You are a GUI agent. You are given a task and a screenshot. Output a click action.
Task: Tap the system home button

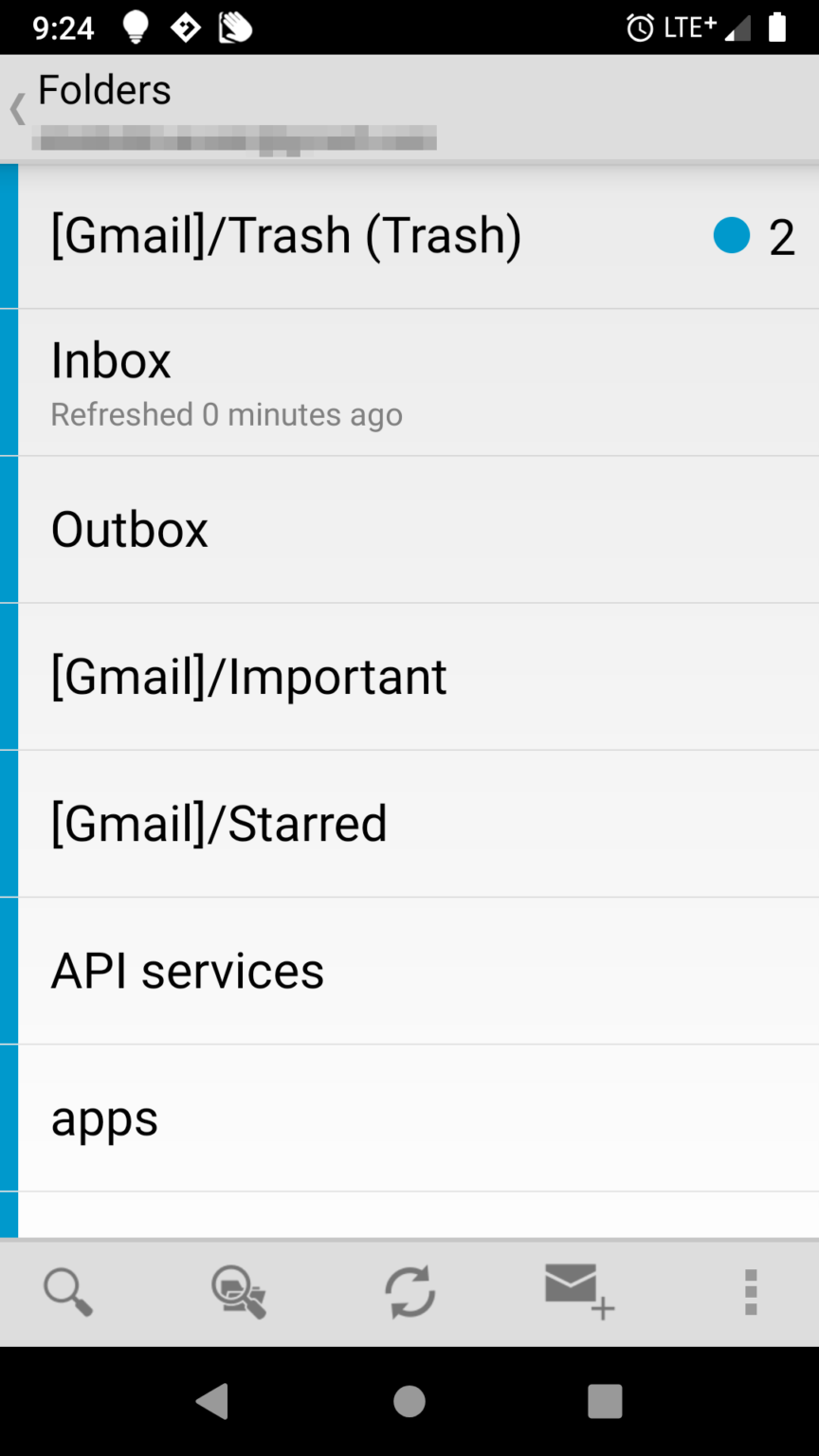tap(409, 1401)
